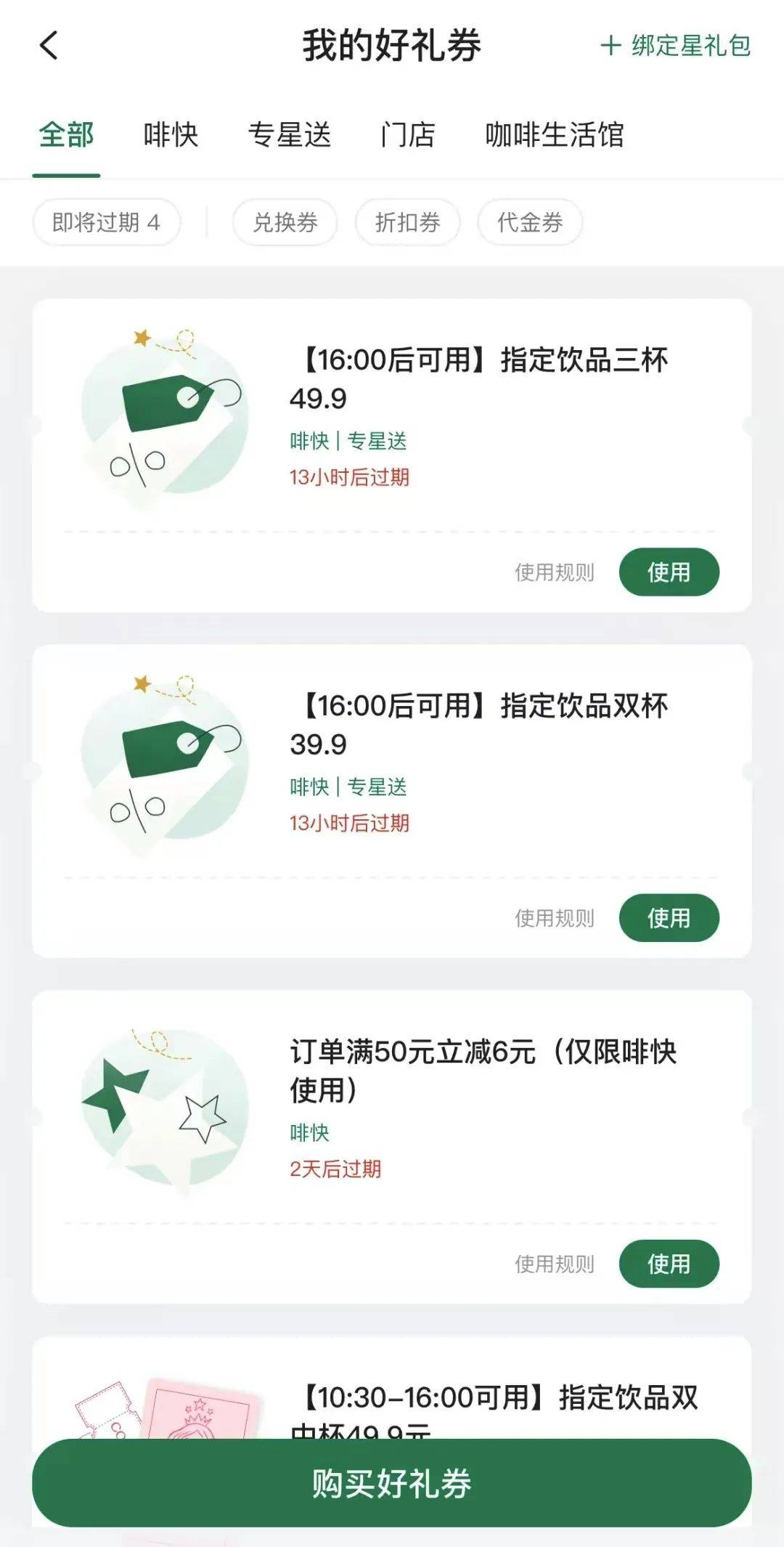Tap 购买好礼券 to buy coupons
This screenshot has height=1547, width=784.
[392, 1483]
